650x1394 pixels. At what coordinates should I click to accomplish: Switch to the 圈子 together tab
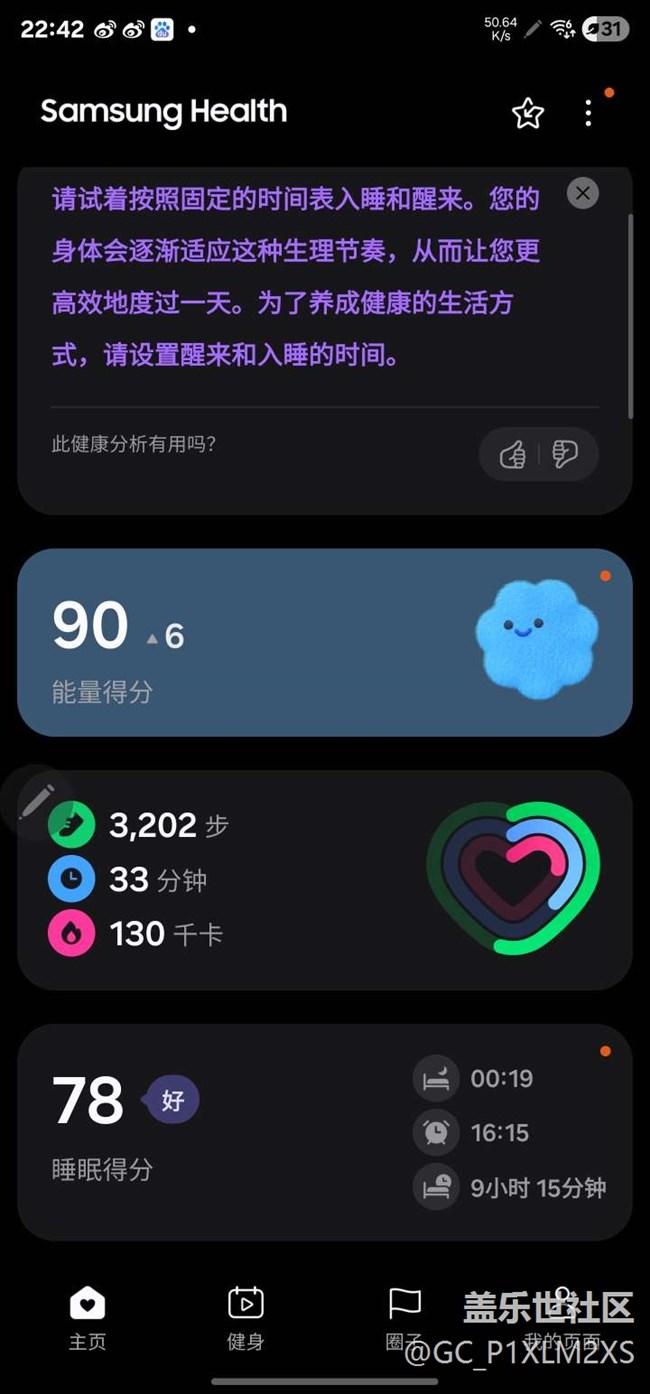coord(404,1318)
